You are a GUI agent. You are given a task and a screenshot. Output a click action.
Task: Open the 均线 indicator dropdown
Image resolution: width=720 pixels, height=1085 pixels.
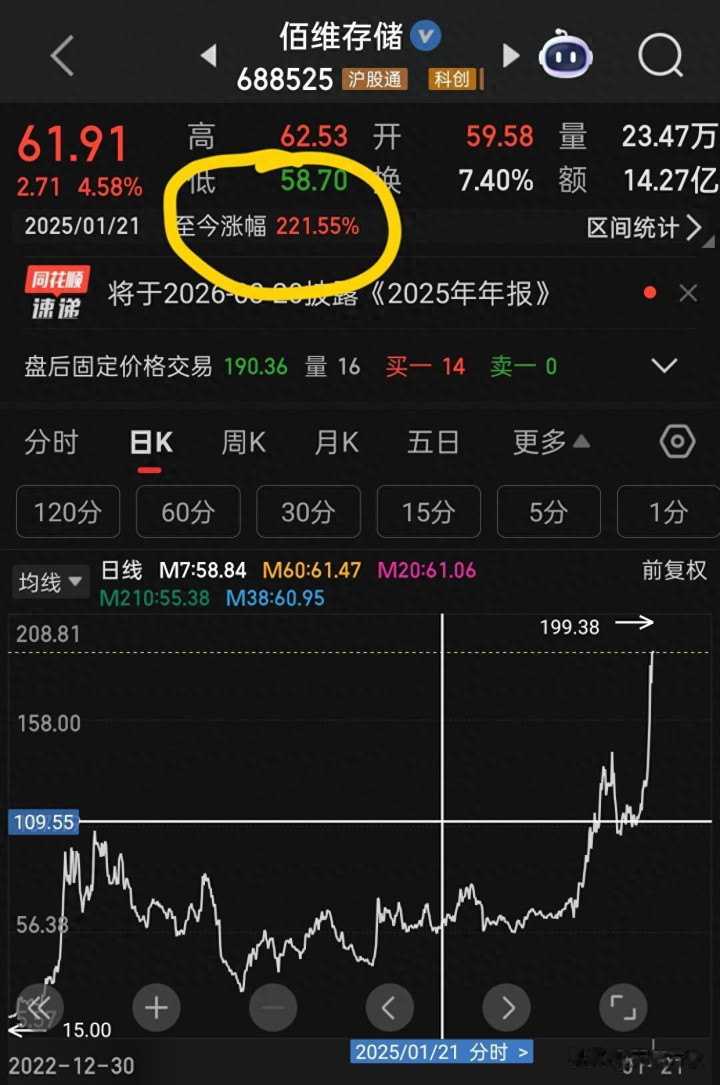[50, 582]
